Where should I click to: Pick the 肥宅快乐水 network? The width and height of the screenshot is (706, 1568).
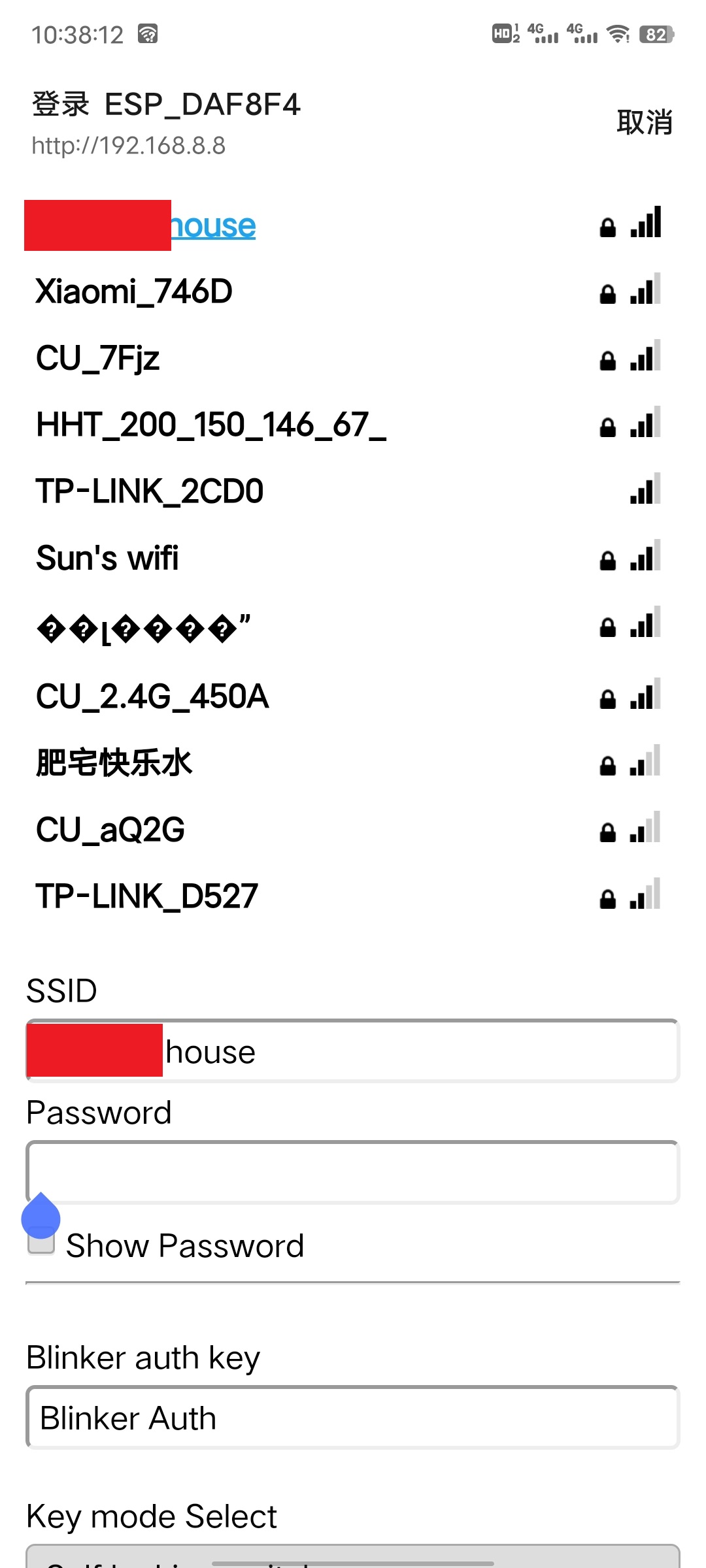(x=114, y=763)
